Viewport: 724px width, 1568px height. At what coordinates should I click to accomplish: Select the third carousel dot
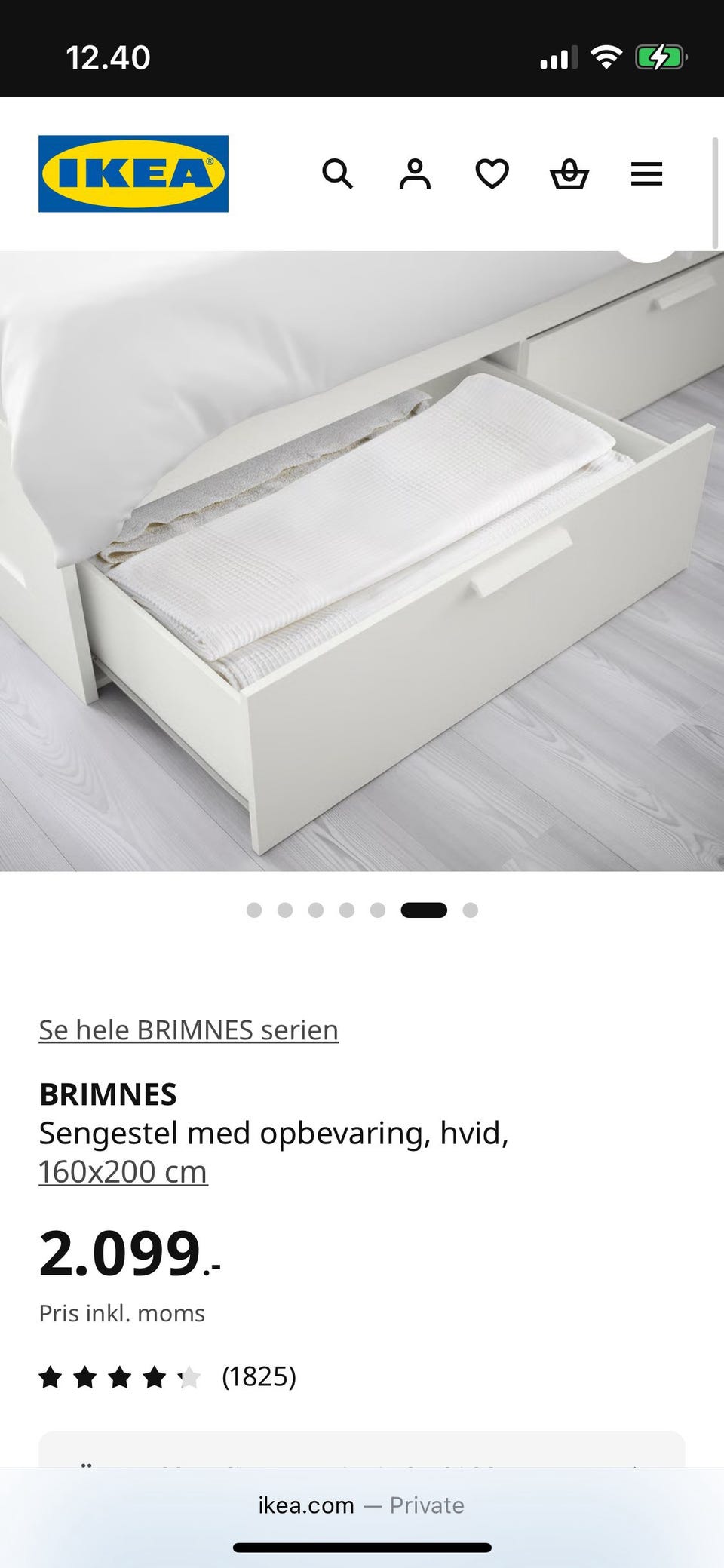(316, 910)
